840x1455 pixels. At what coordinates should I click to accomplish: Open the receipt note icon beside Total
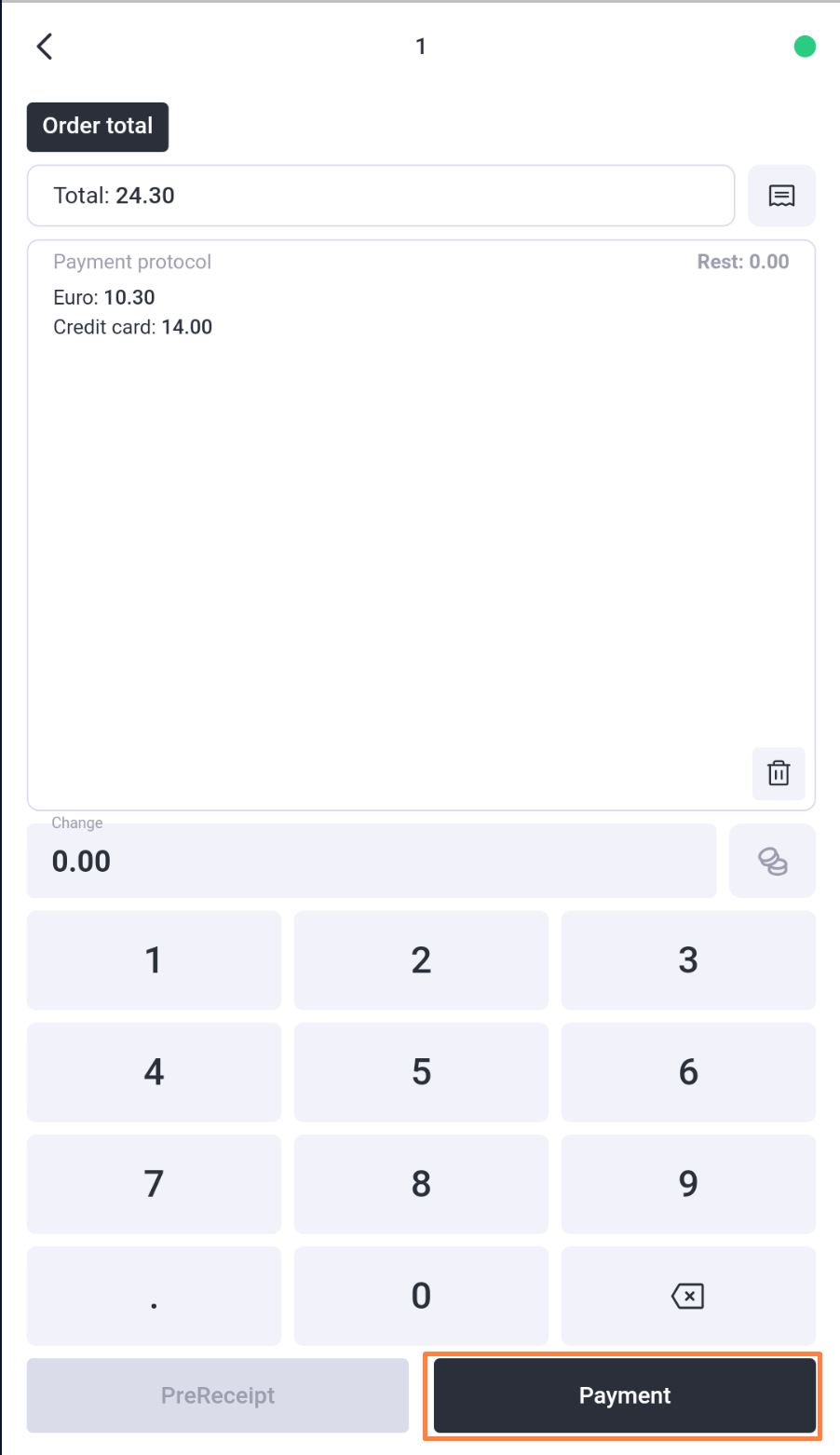click(781, 196)
